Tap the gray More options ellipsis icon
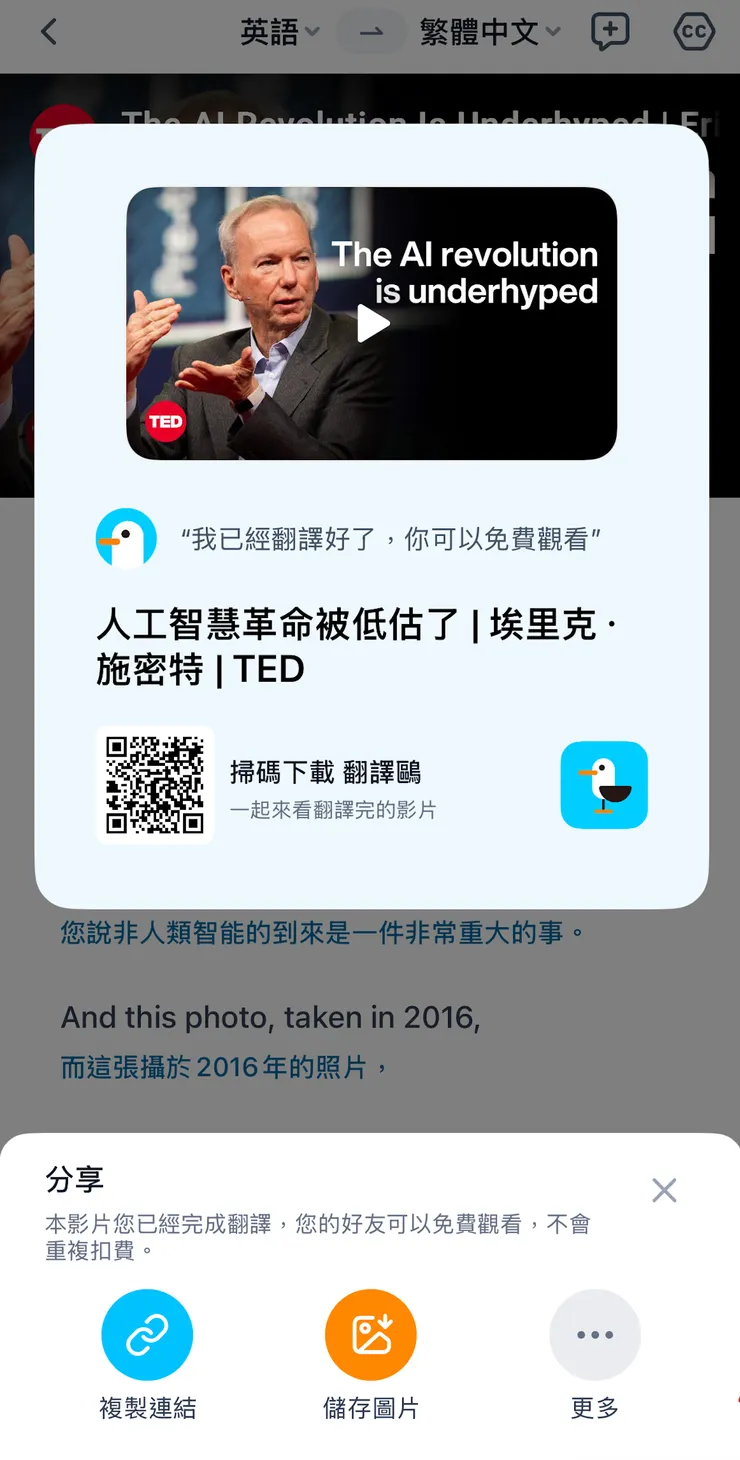The width and height of the screenshot is (740, 1460). pyautogui.click(x=595, y=1334)
